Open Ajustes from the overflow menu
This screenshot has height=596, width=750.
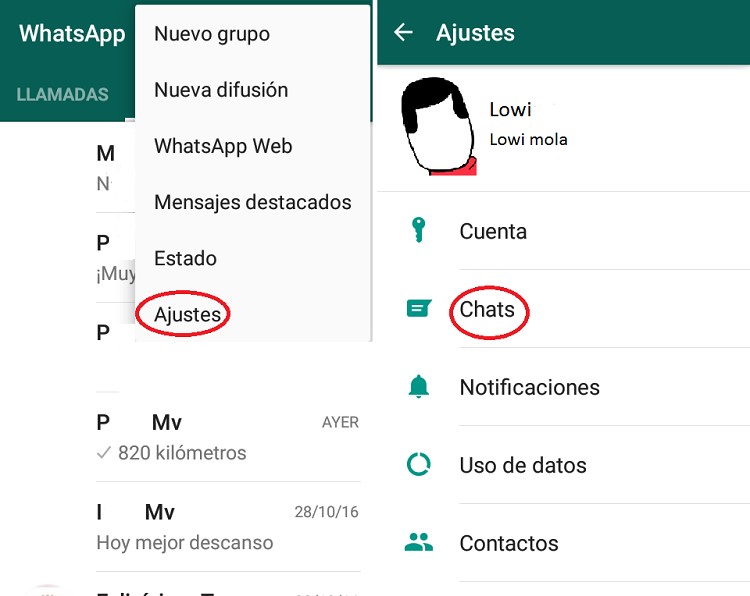click(187, 315)
